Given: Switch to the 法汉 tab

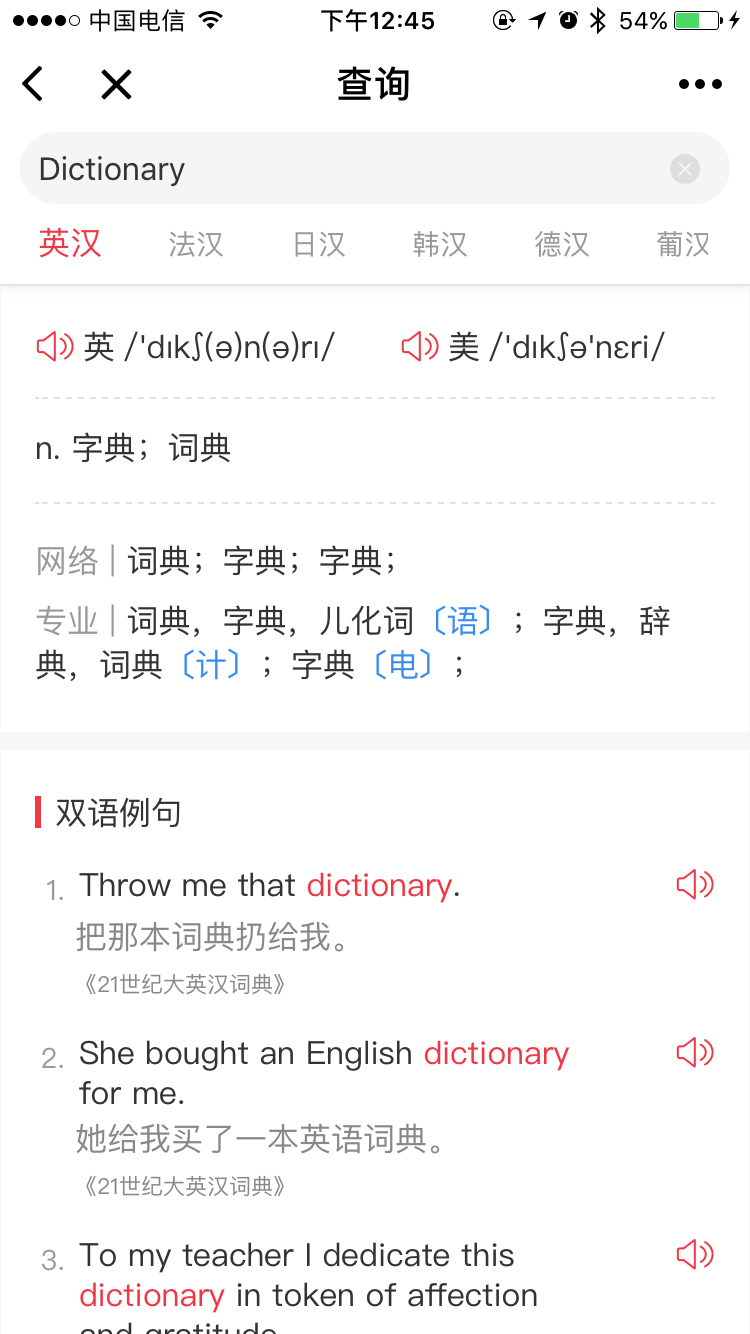Looking at the screenshot, I should pos(196,244).
